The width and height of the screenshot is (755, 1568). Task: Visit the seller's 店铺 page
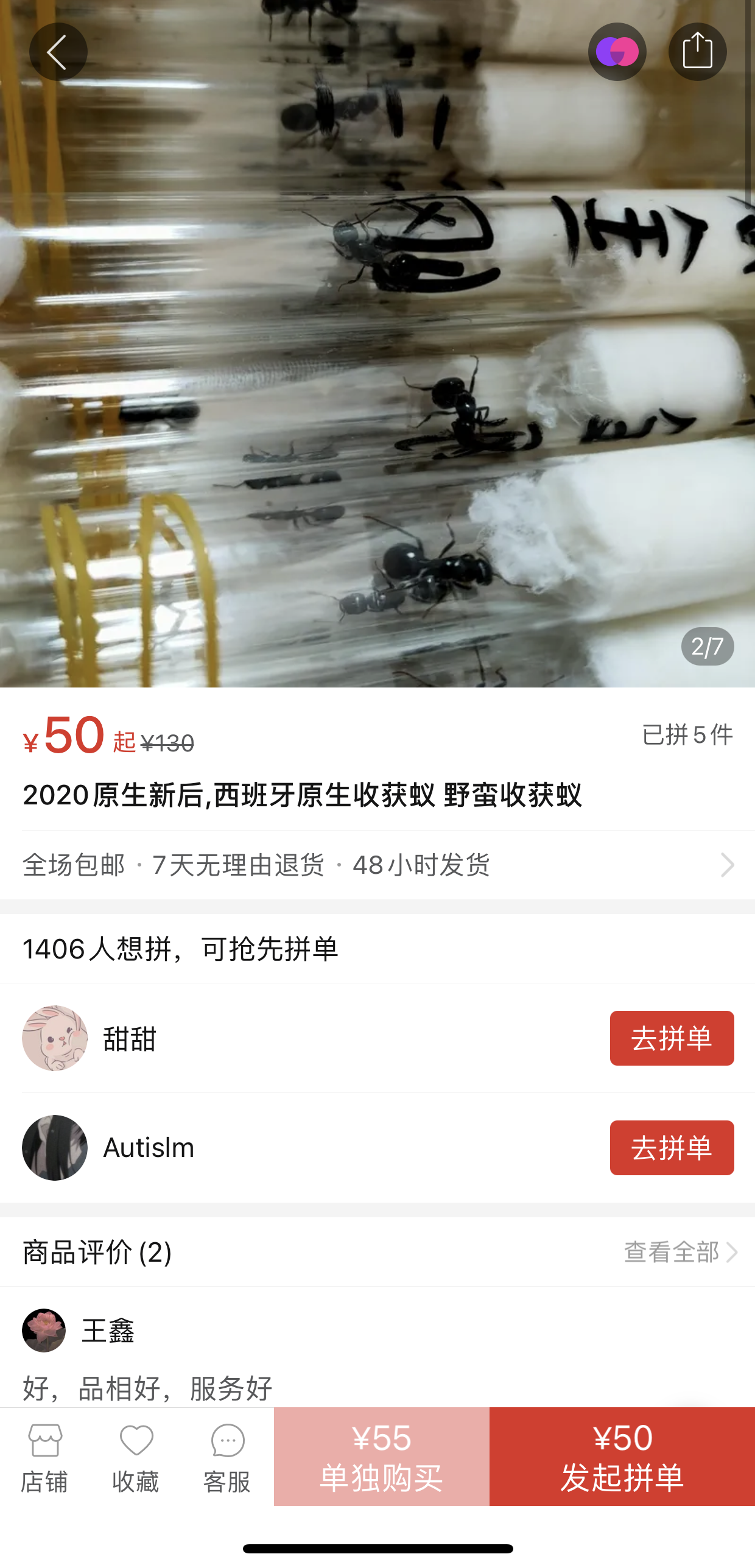44,1457
